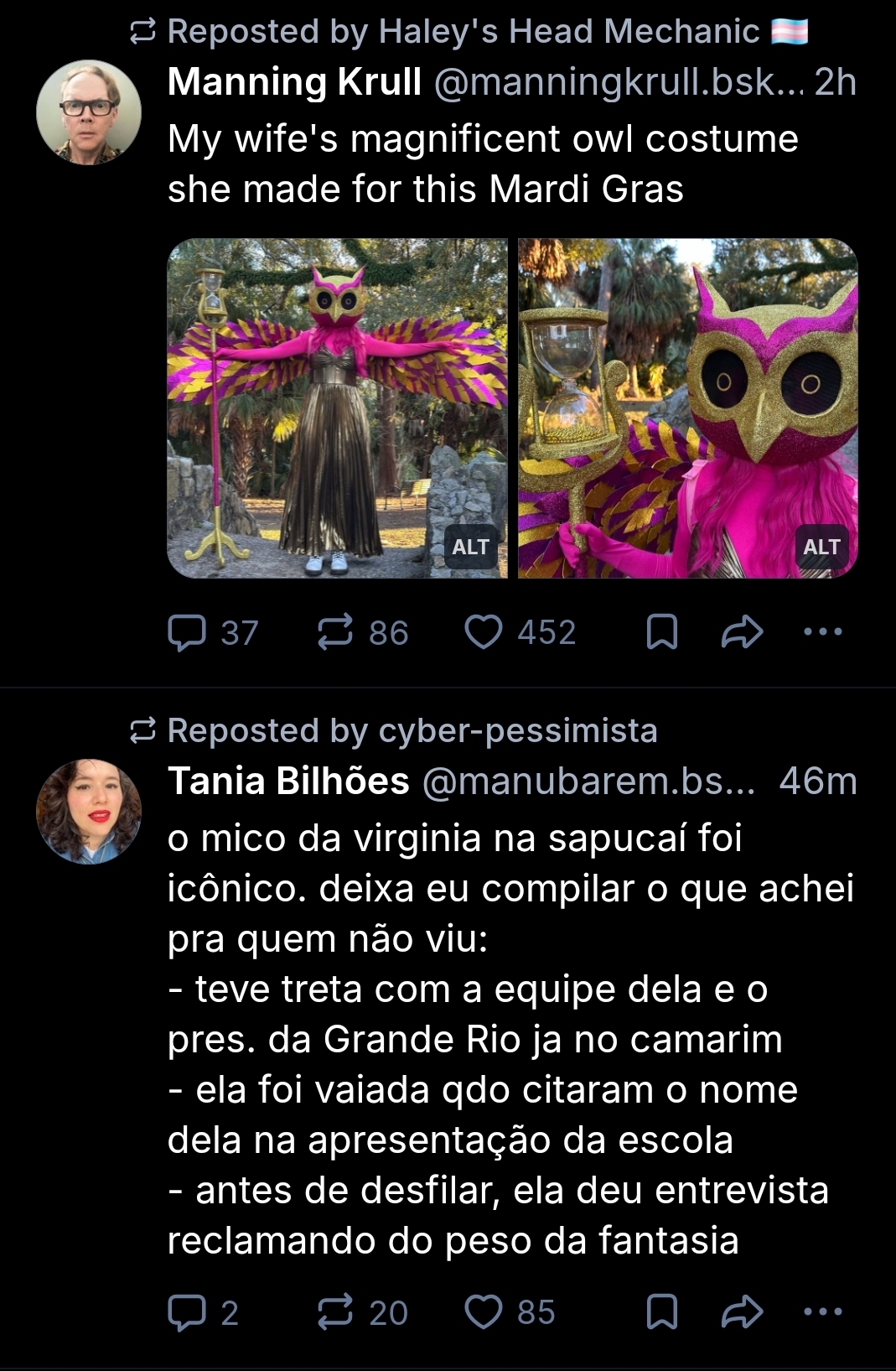896x1371 pixels.
Task: Open cyber-pessimista reposter profile
Action: point(517,730)
